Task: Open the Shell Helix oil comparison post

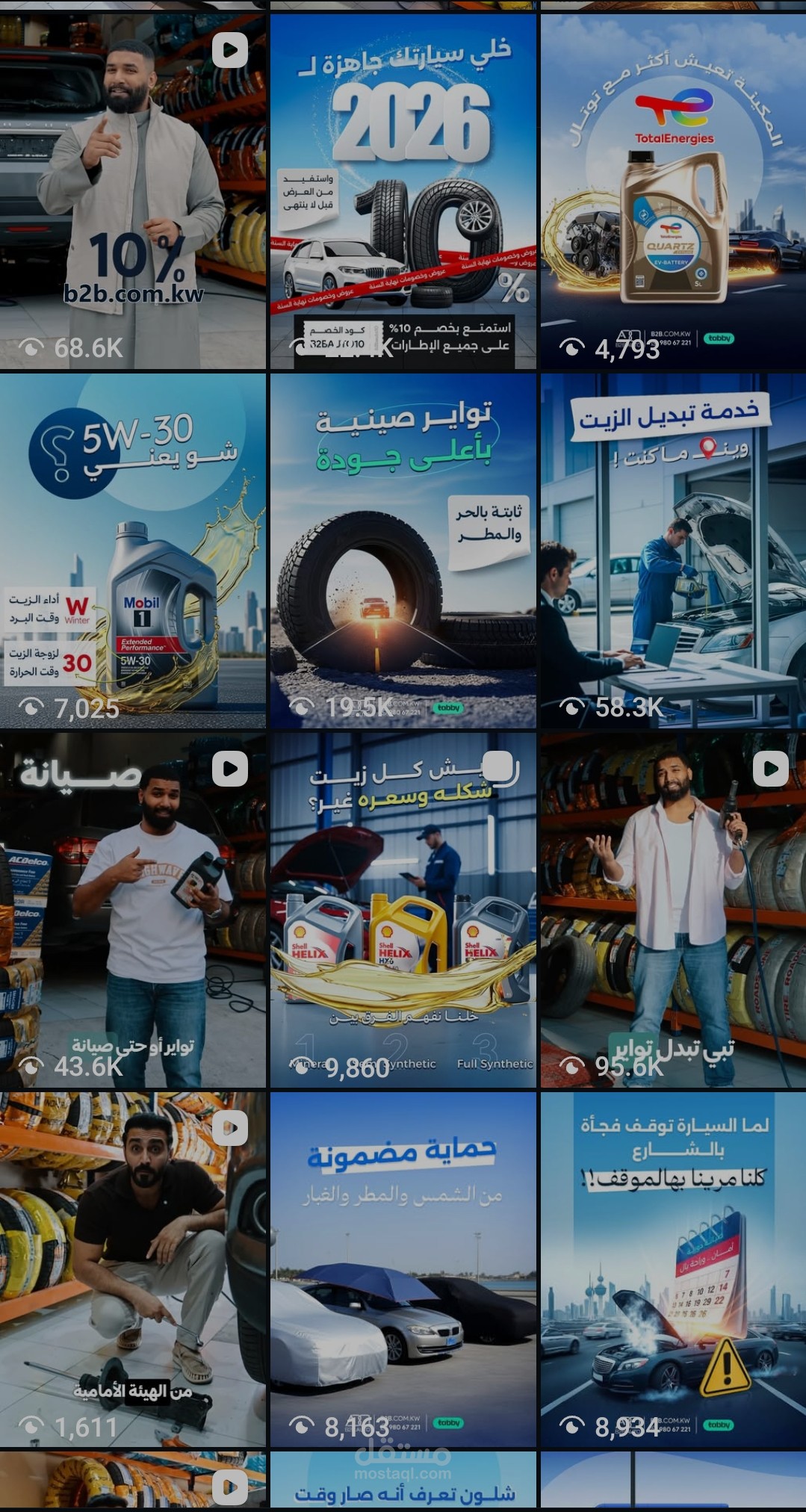Action: 403,911
